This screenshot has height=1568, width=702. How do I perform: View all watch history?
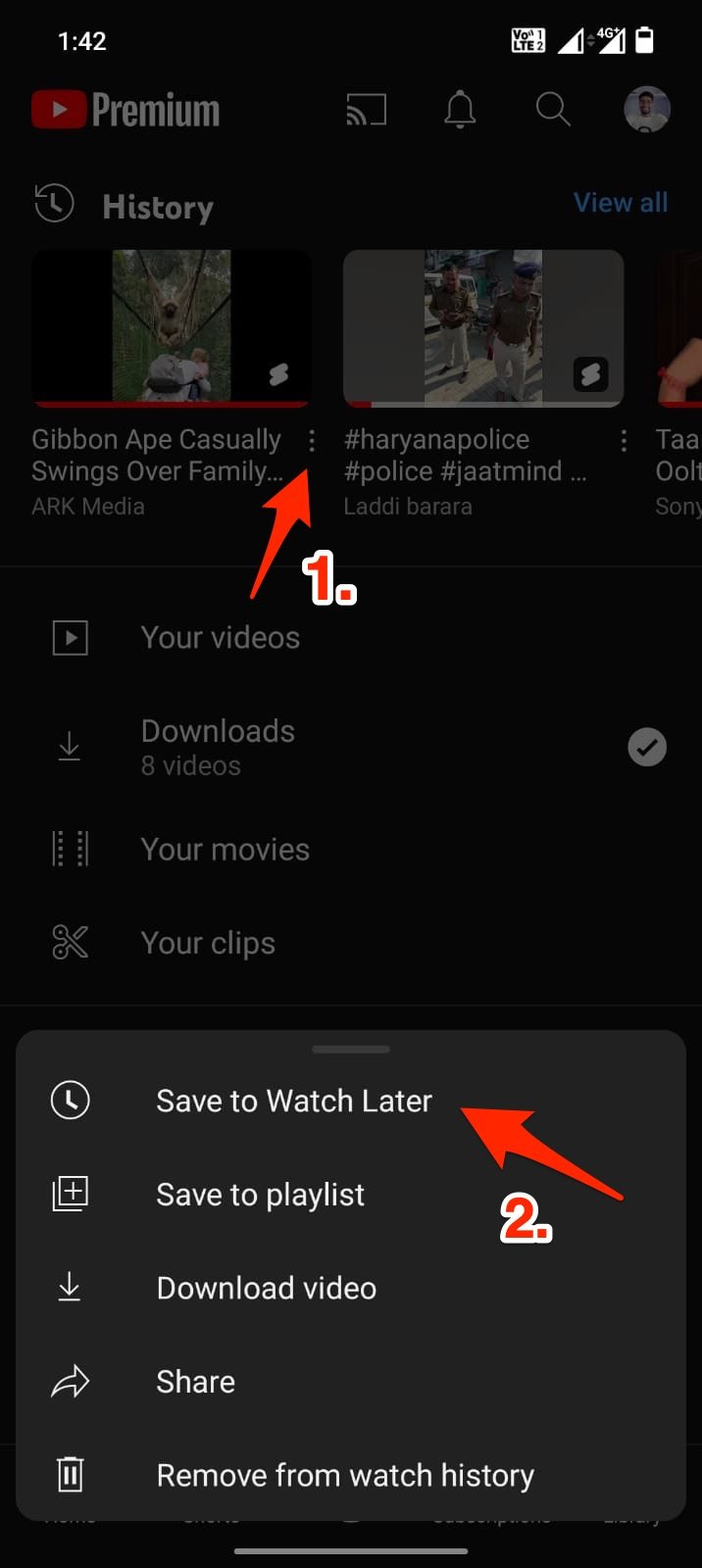[621, 203]
